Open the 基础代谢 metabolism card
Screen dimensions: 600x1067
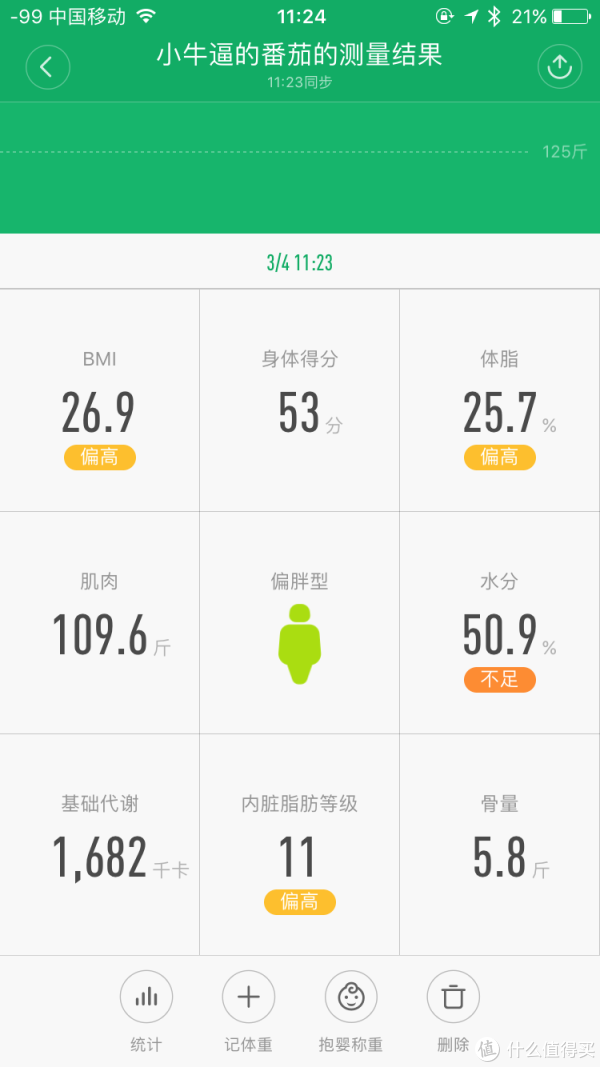click(99, 845)
